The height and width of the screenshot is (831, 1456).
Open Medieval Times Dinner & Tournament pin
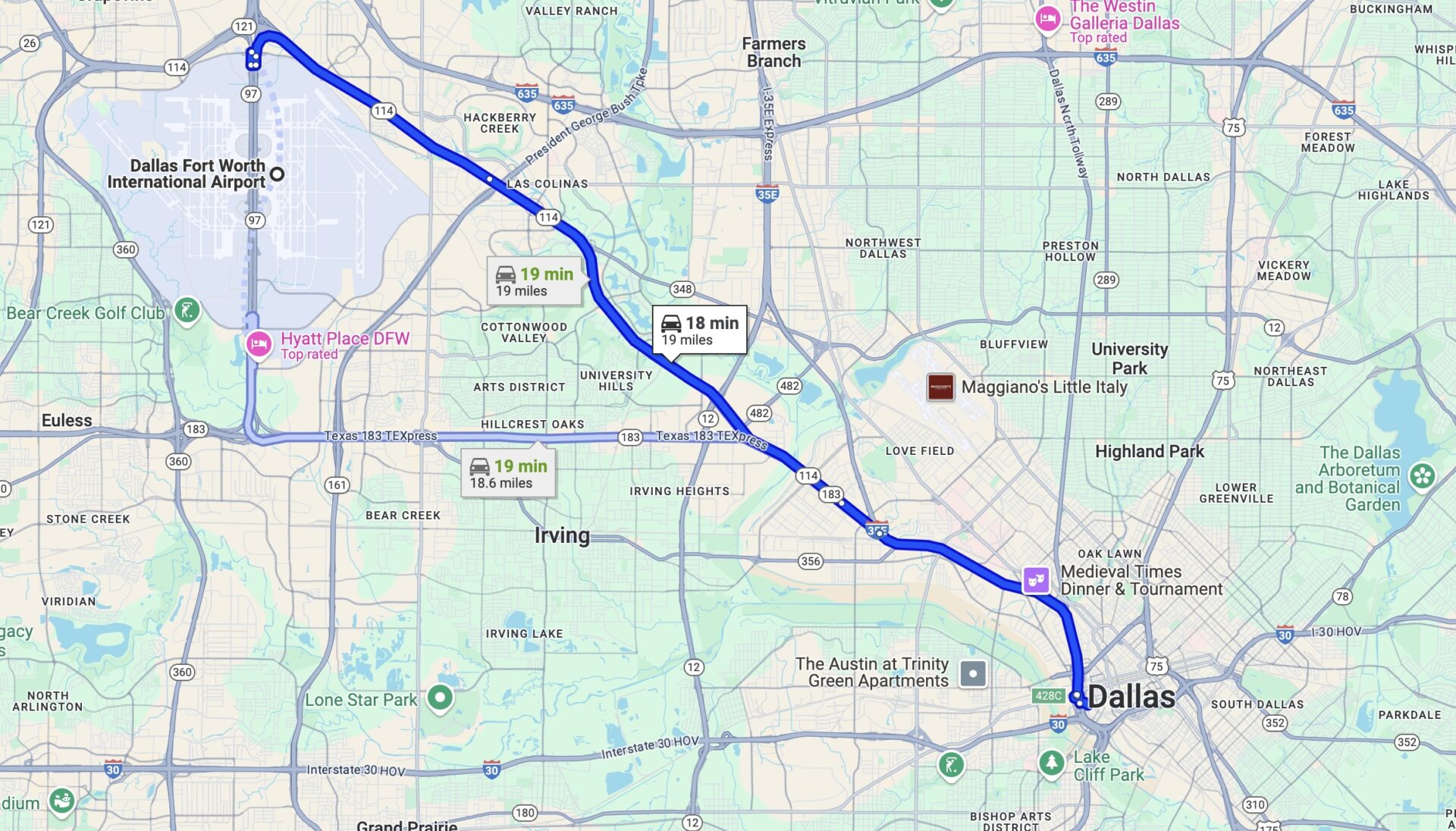pyautogui.click(x=1036, y=580)
